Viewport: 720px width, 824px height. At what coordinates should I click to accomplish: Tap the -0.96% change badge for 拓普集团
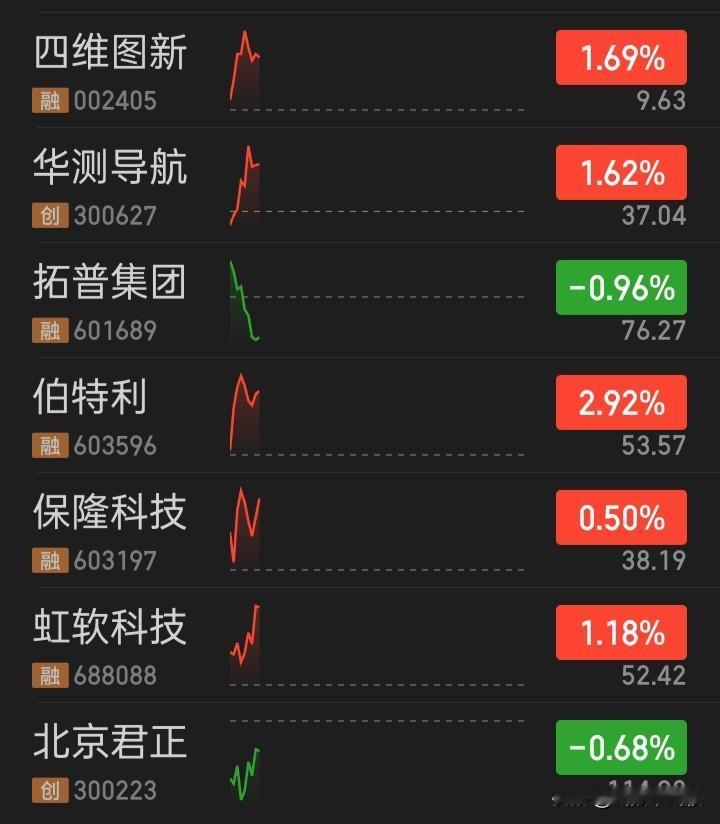click(x=621, y=287)
